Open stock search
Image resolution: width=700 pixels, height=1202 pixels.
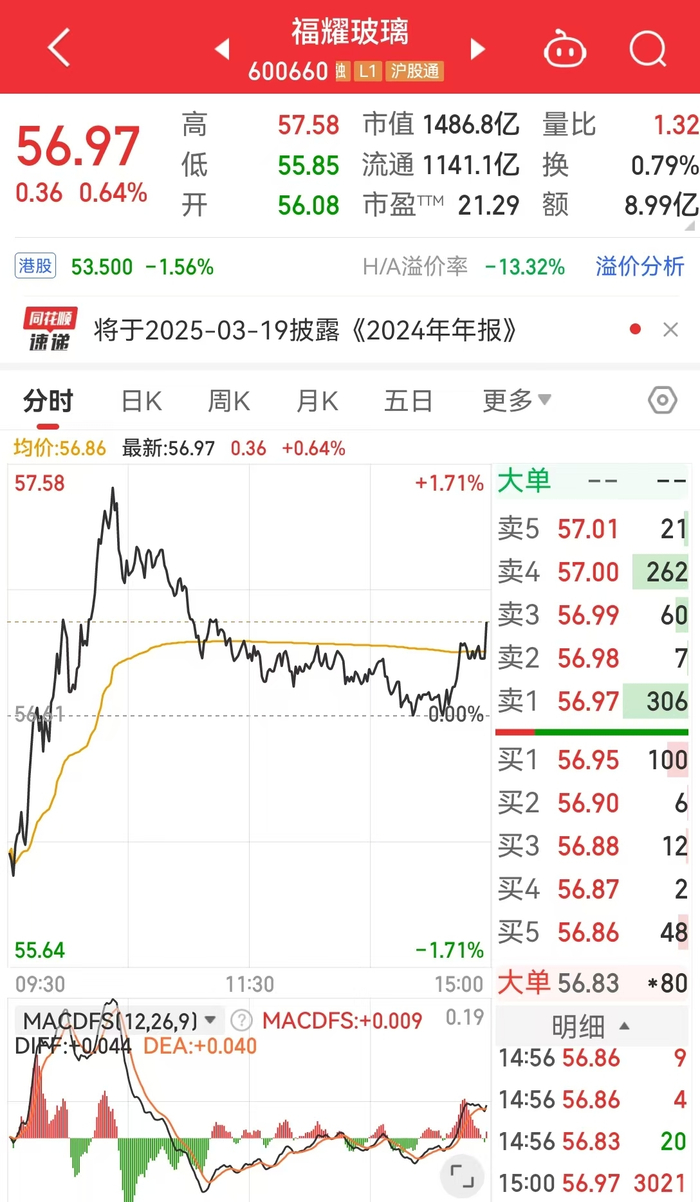pyautogui.click(x=647, y=47)
